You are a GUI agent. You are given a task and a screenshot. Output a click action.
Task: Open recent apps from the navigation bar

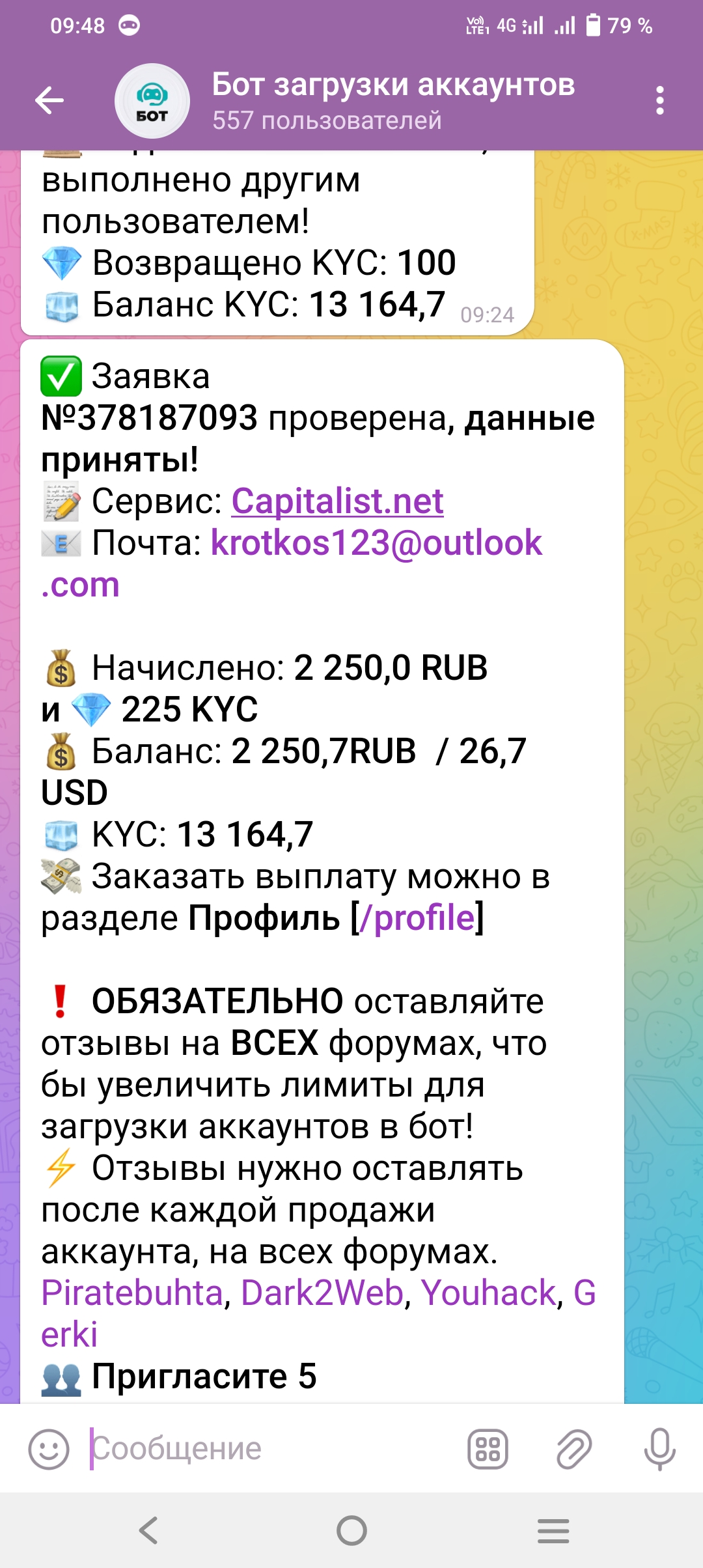tap(553, 1530)
